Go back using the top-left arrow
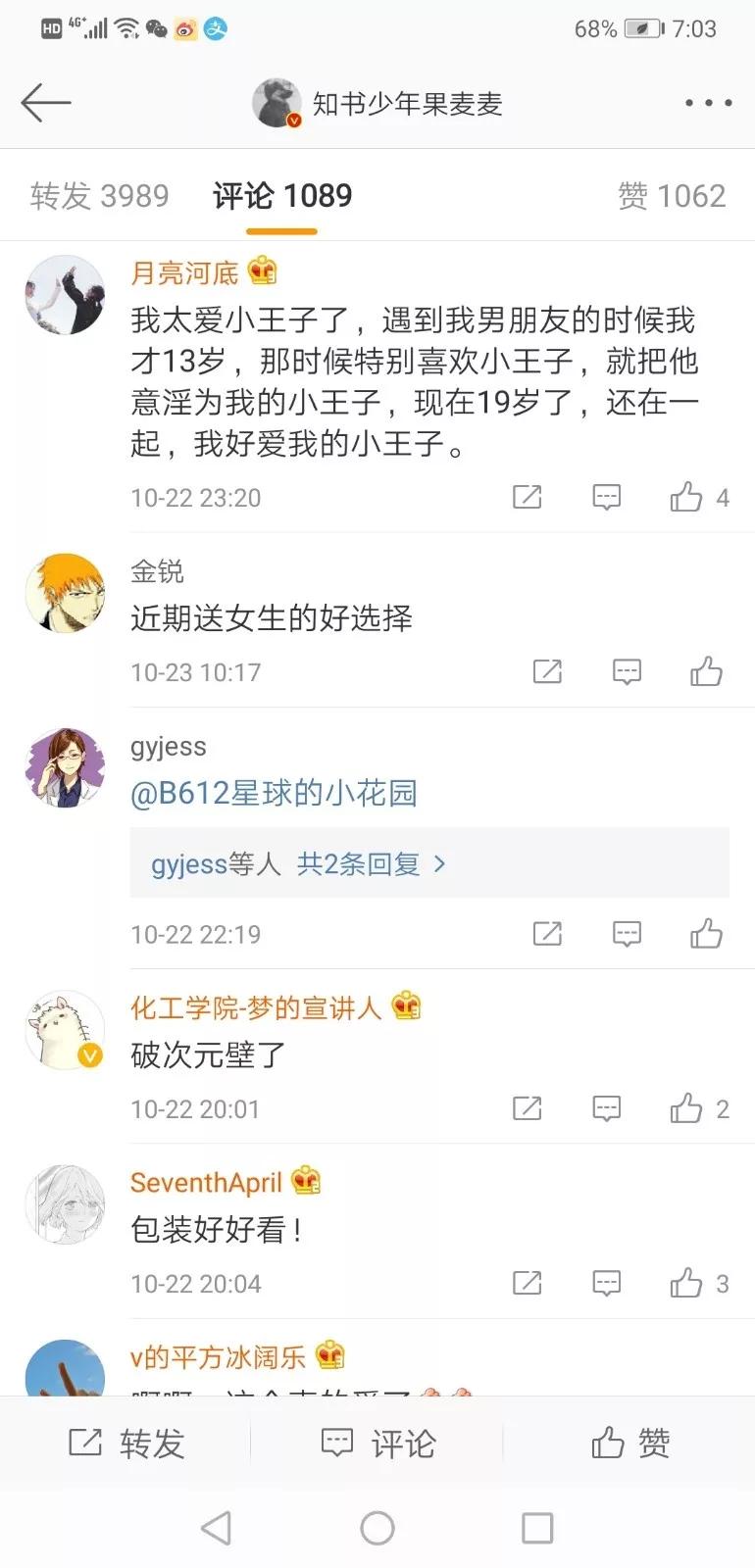This screenshot has height=1568, width=755. coord(45,103)
